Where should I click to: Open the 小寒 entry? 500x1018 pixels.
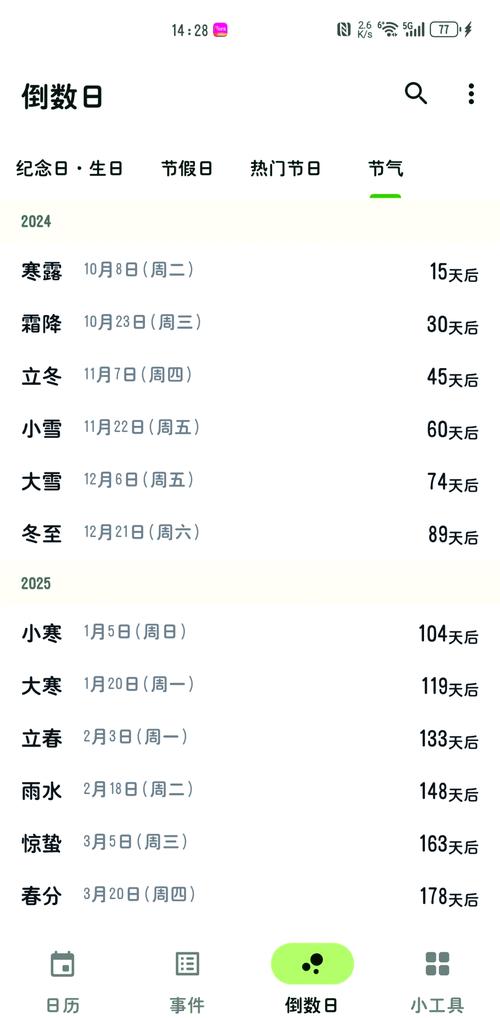point(250,633)
